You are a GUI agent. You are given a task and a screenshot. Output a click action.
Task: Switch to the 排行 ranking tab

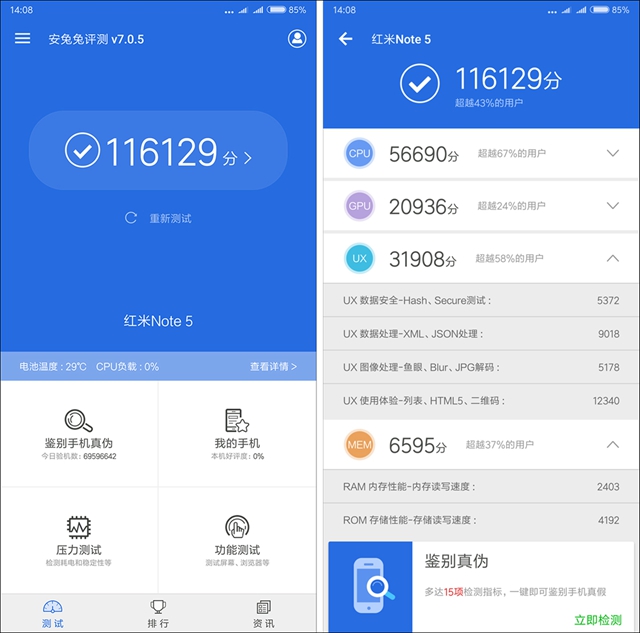158,613
